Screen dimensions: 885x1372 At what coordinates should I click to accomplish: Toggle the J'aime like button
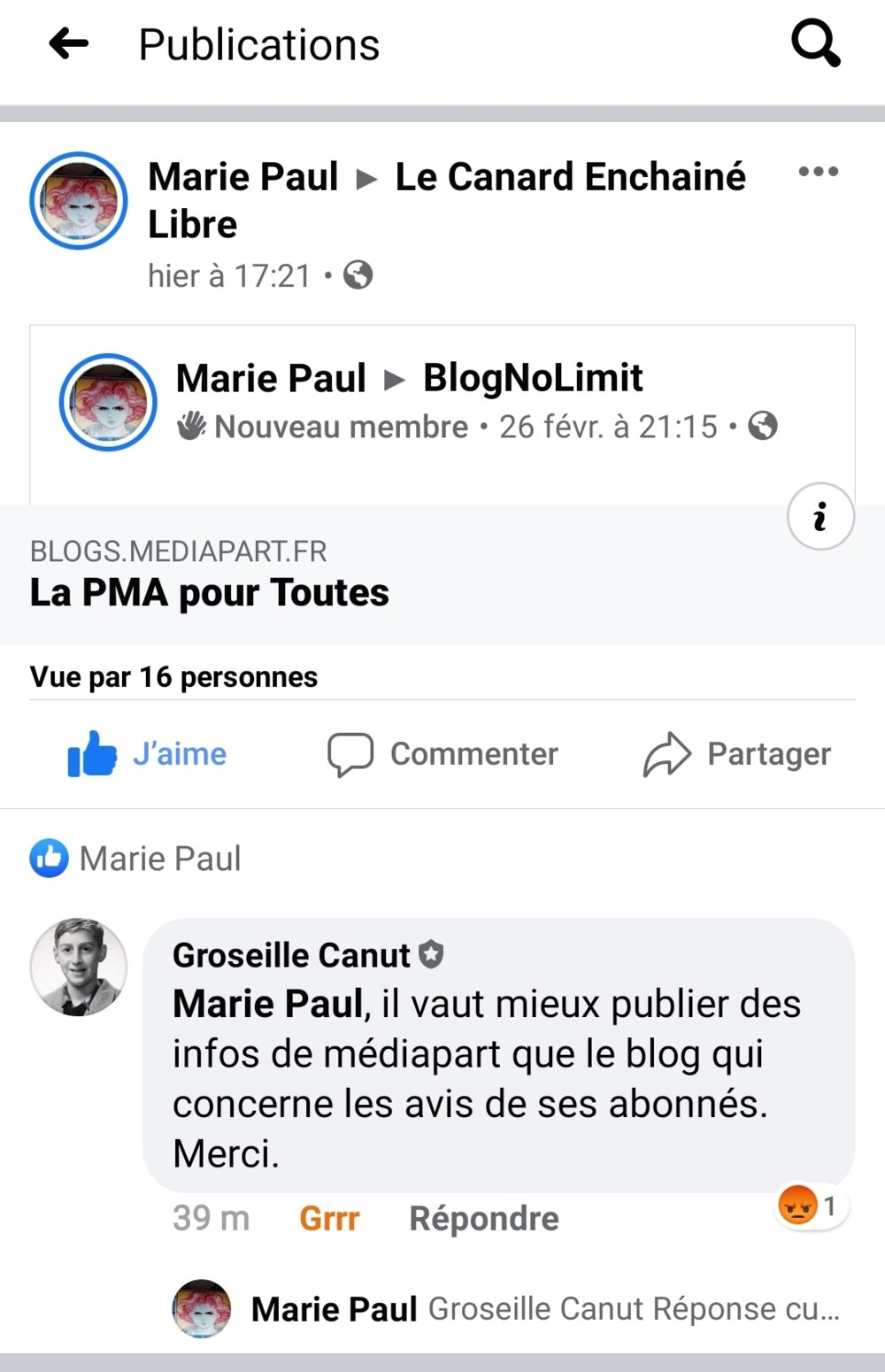[x=148, y=754]
